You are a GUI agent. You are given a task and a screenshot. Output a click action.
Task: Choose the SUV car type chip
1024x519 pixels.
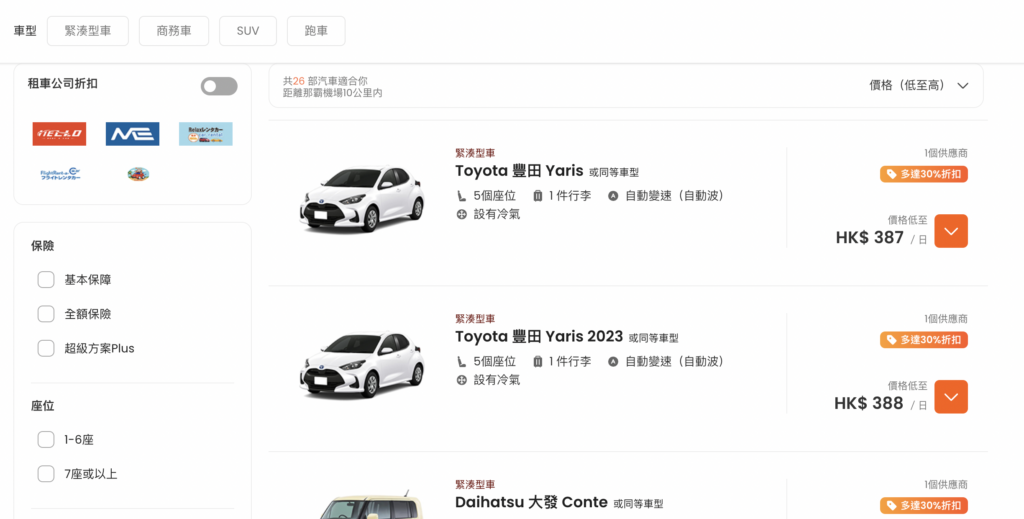coord(248,31)
